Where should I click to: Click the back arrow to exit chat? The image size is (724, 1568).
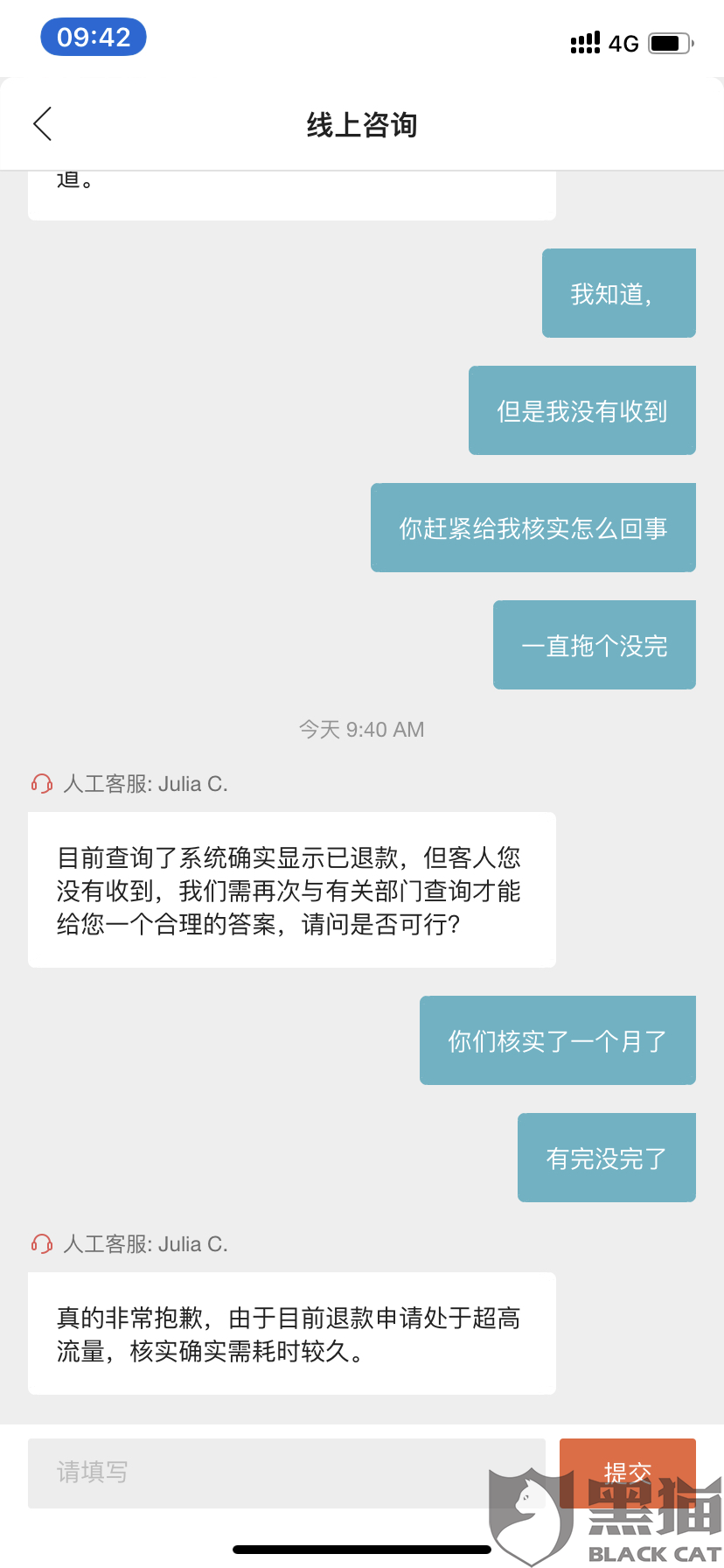coord(42,124)
